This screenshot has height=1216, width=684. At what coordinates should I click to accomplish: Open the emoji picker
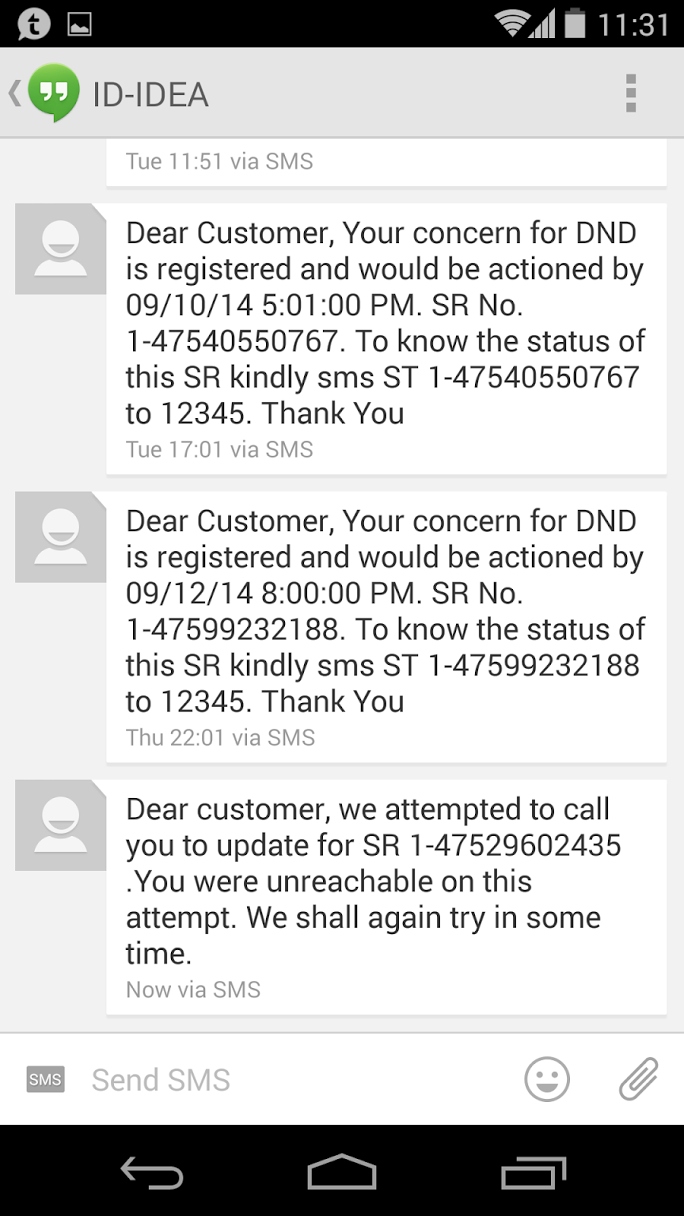[547, 1080]
